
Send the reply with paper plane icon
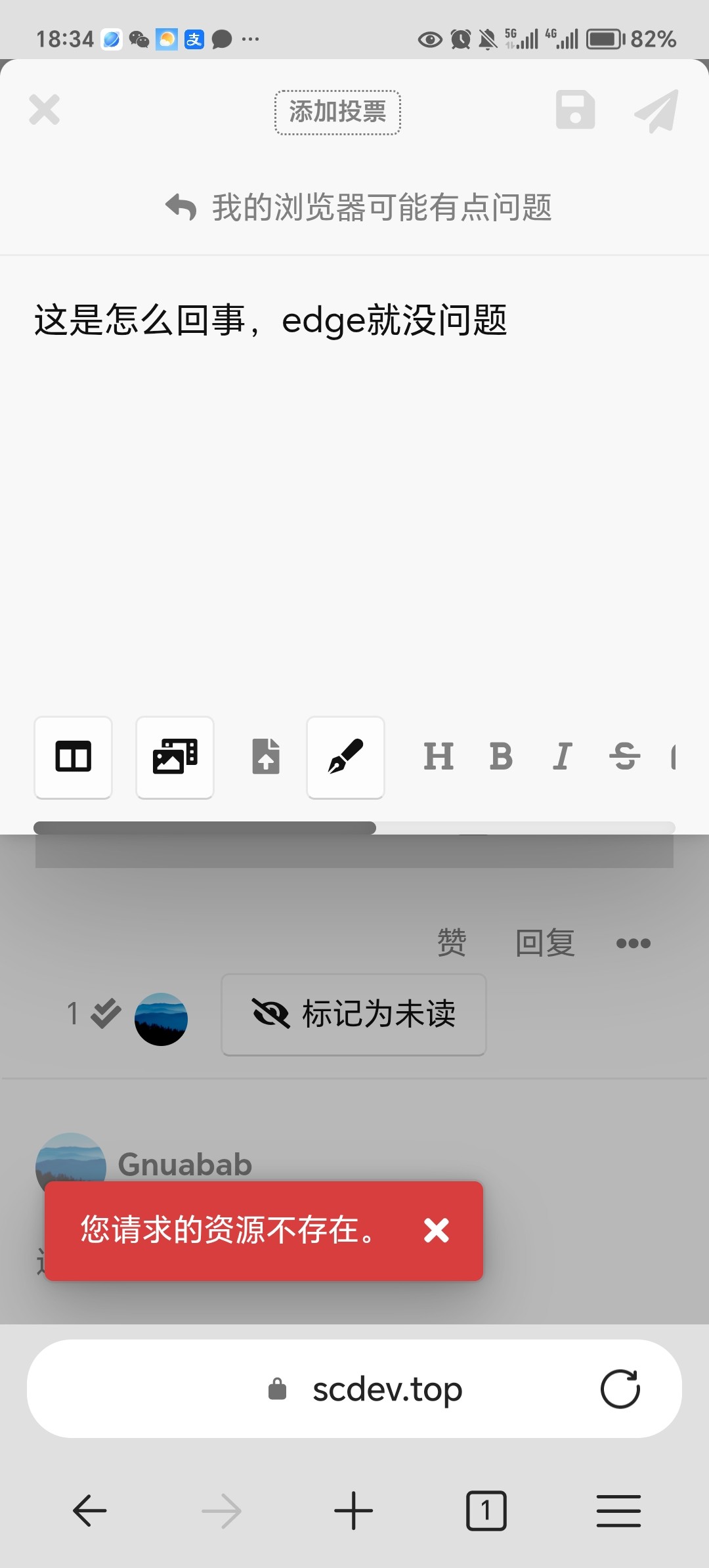[656, 111]
